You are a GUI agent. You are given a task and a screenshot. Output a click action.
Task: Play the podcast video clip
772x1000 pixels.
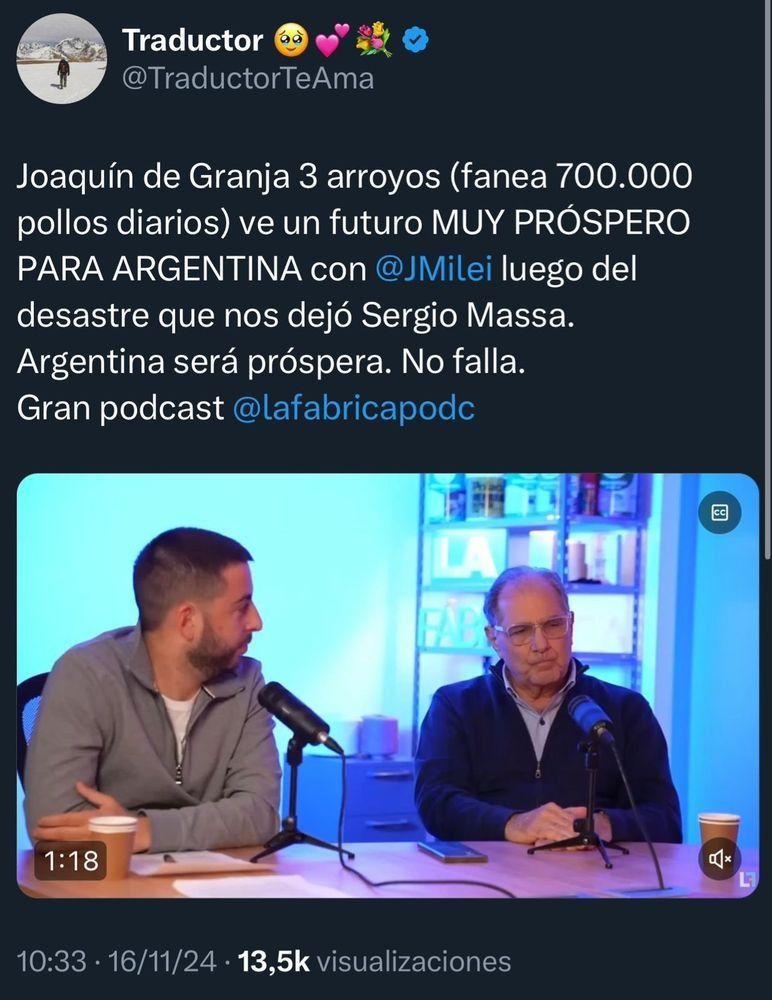pyautogui.click(x=388, y=685)
